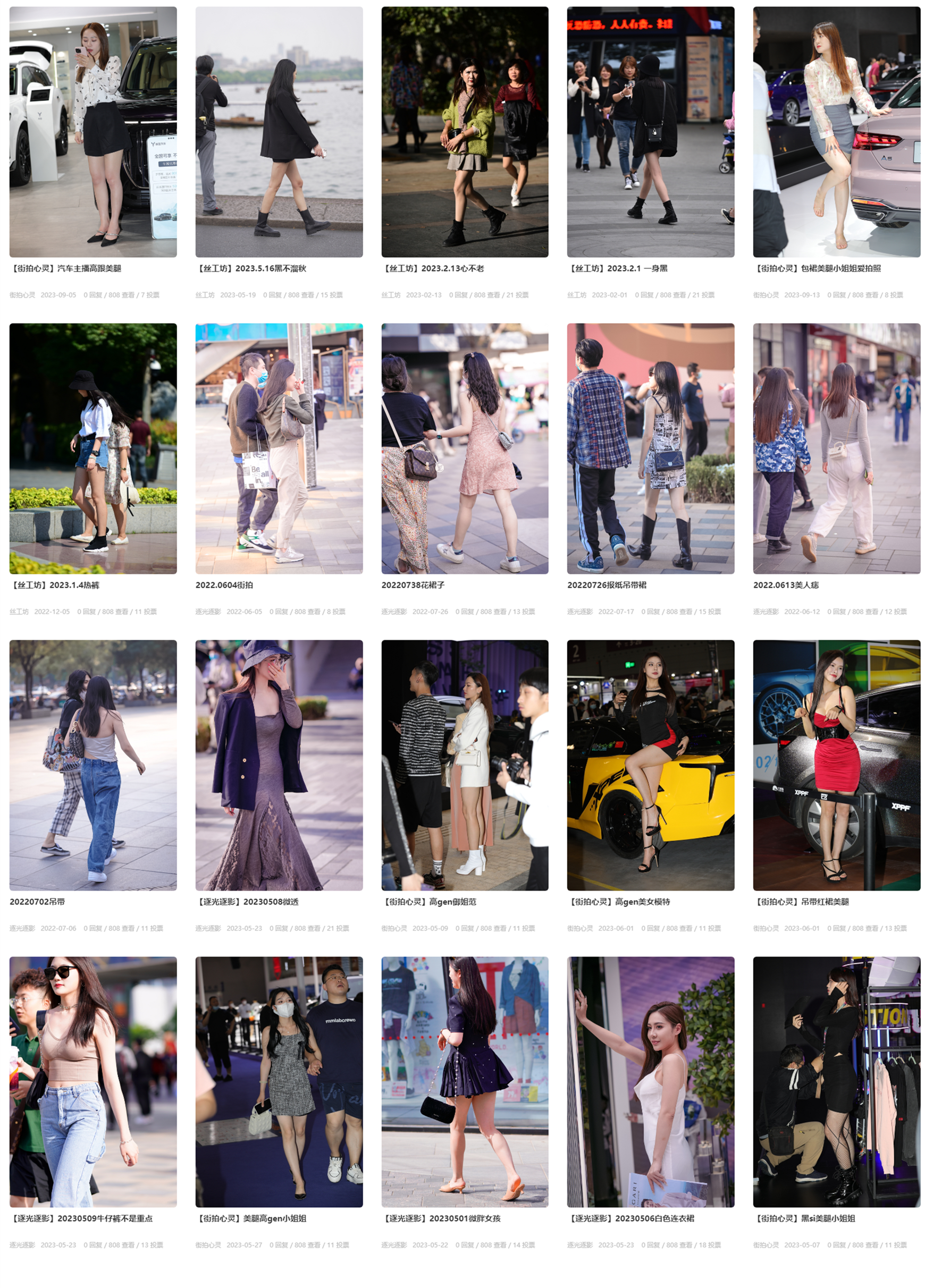Open thread 包裙美腿小姐姐爱拍照
The height and width of the screenshot is (1288, 933).
[x=817, y=268]
